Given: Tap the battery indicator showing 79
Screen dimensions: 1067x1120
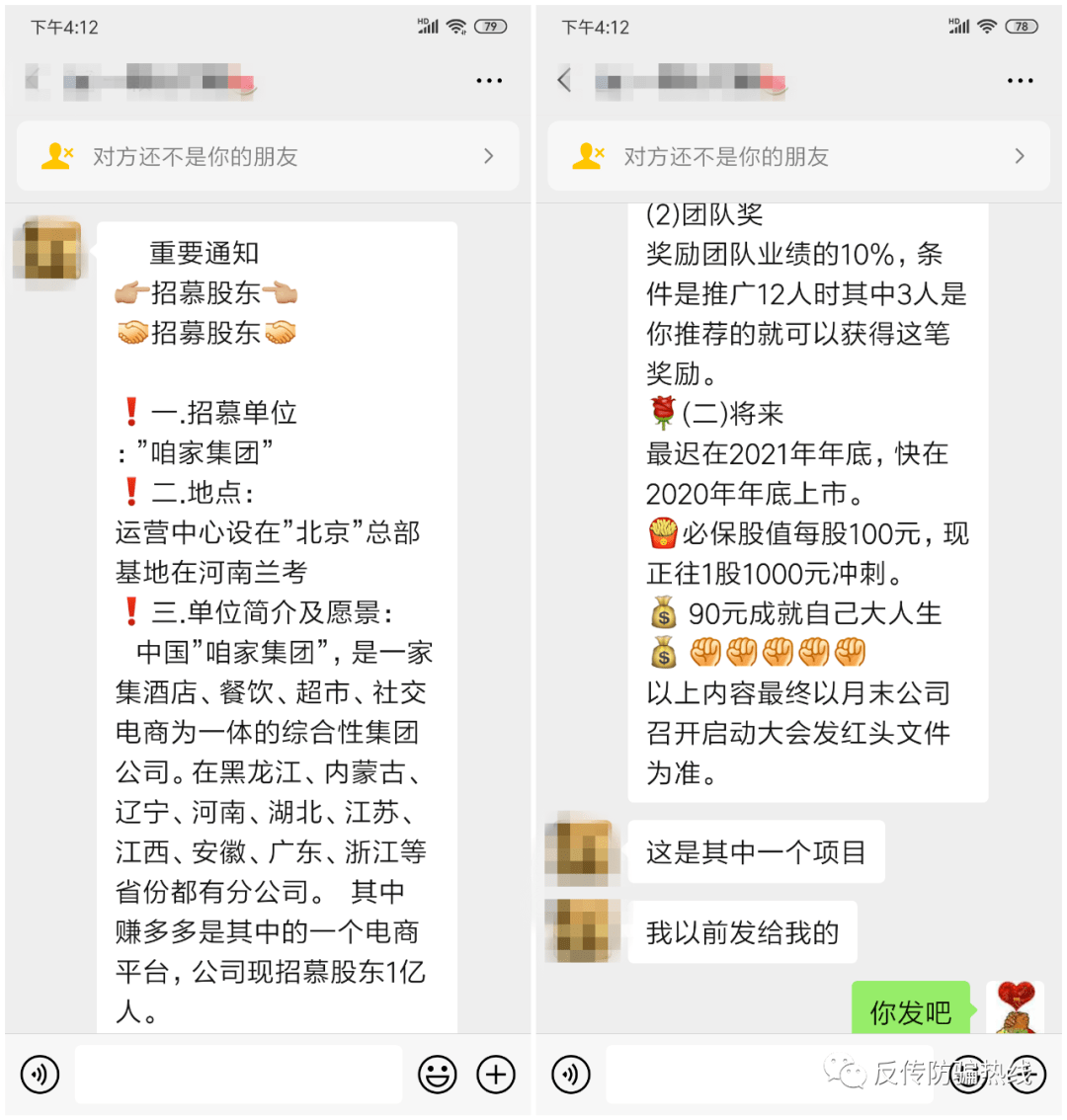Looking at the screenshot, I should pos(489,27).
